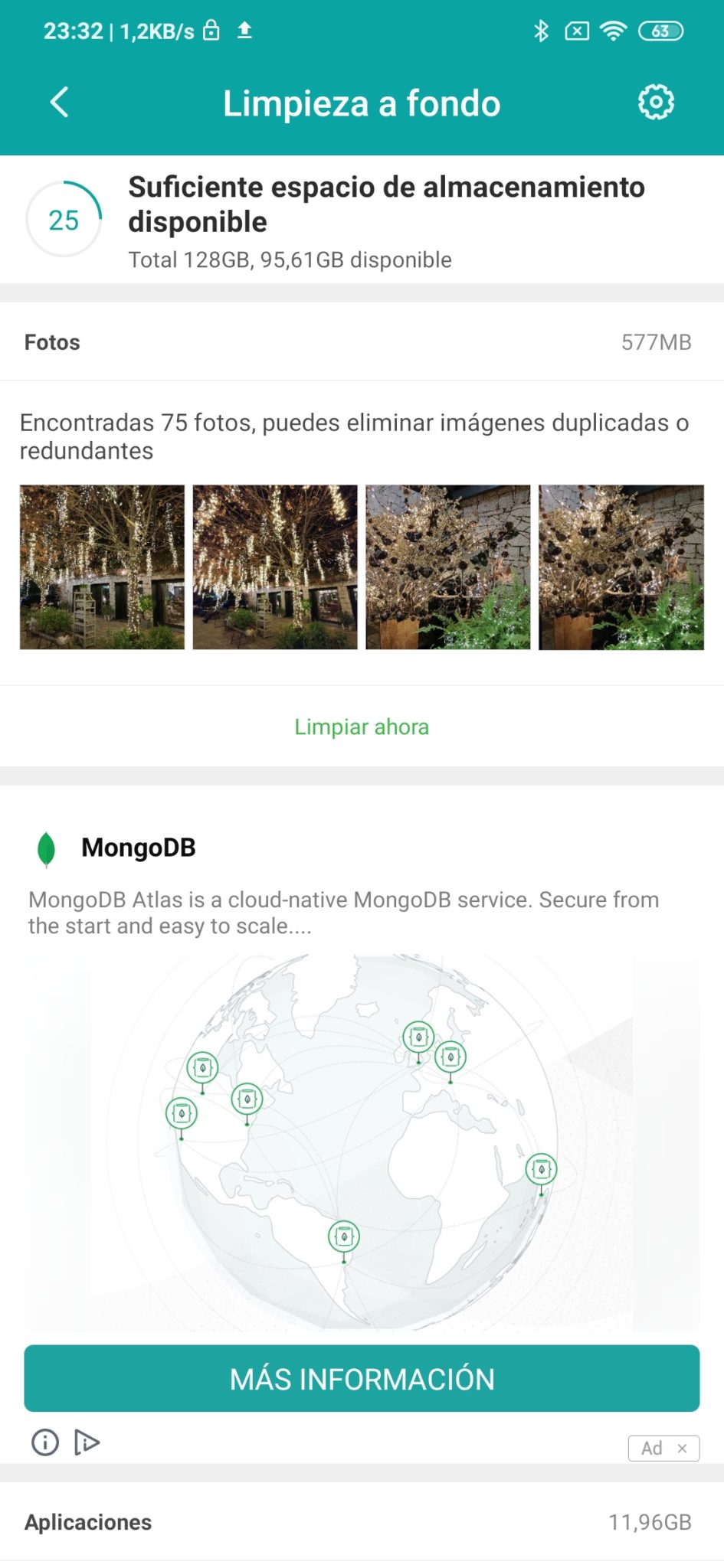Dismiss the ad via Ad close badge
The height and width of the screenshot is (1568, 724).
click(663, 1448)
